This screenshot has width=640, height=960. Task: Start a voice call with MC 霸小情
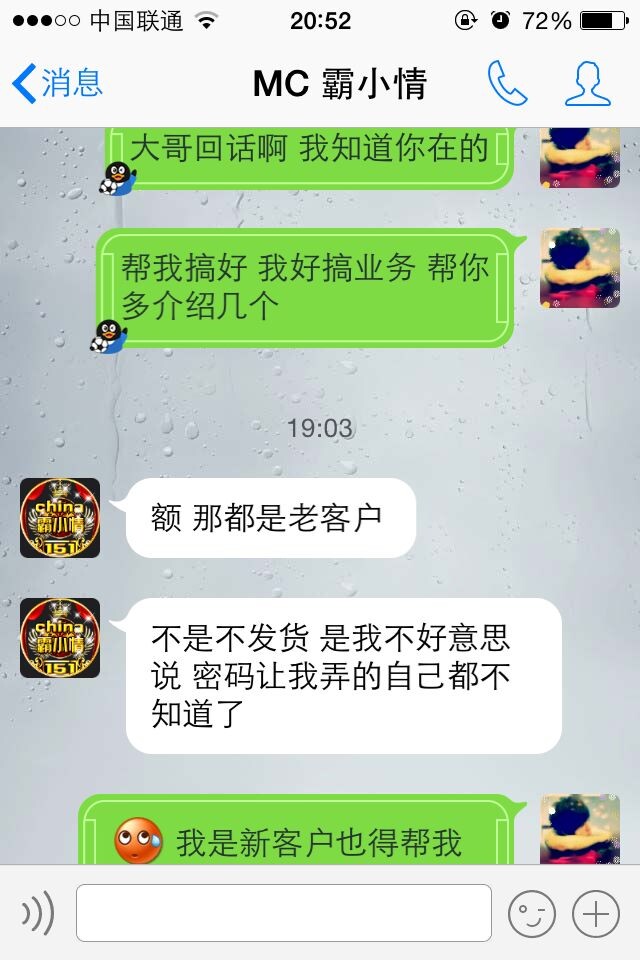point(507,84)
